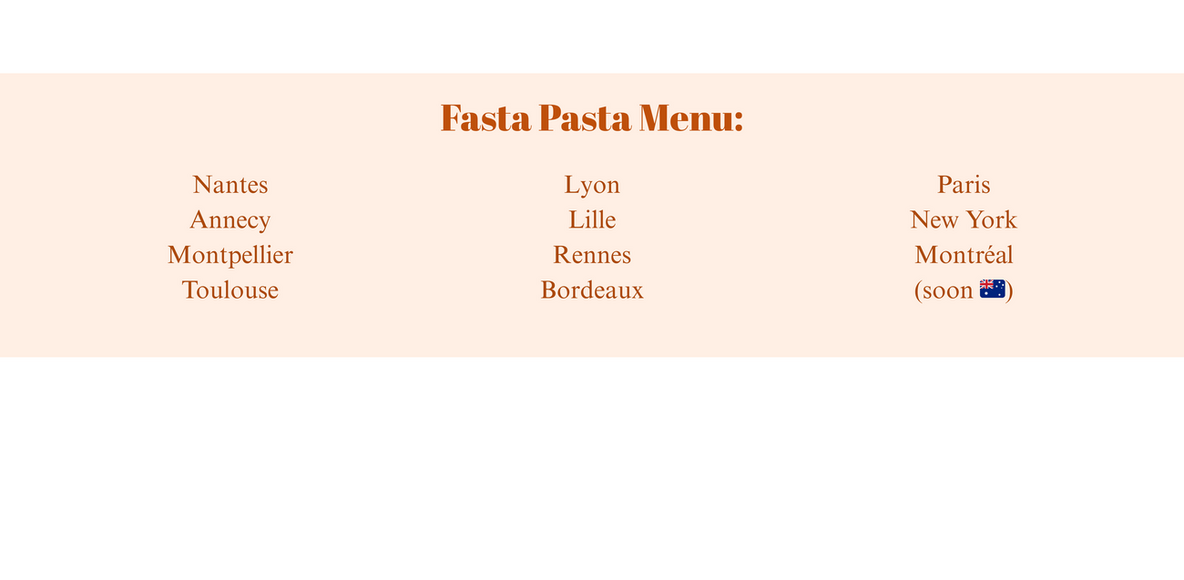Tap the Montpellier link

point(230,255)
